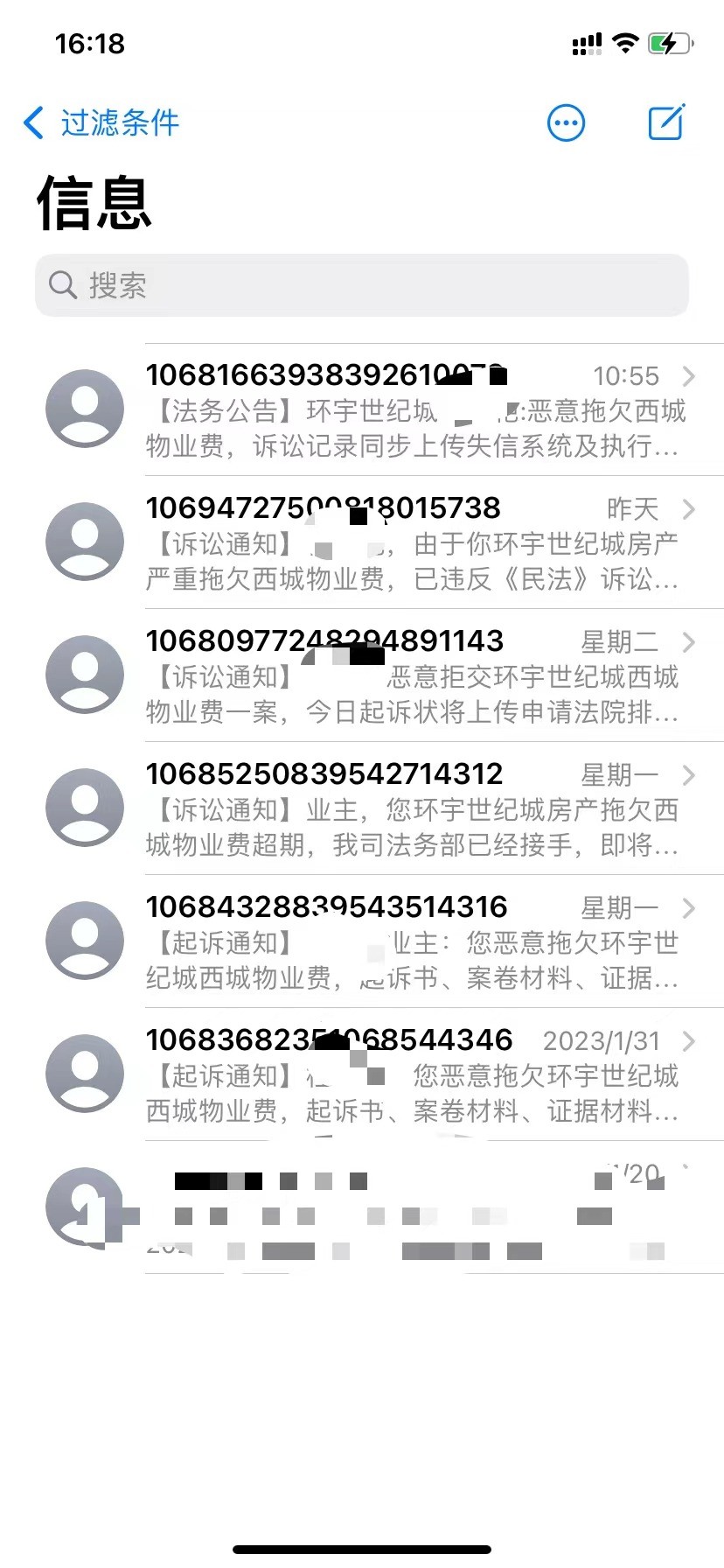This screenshot has width=724, height=1568.
Task: Open the more options ellipsis menu
Action: [x=566, y=123]
